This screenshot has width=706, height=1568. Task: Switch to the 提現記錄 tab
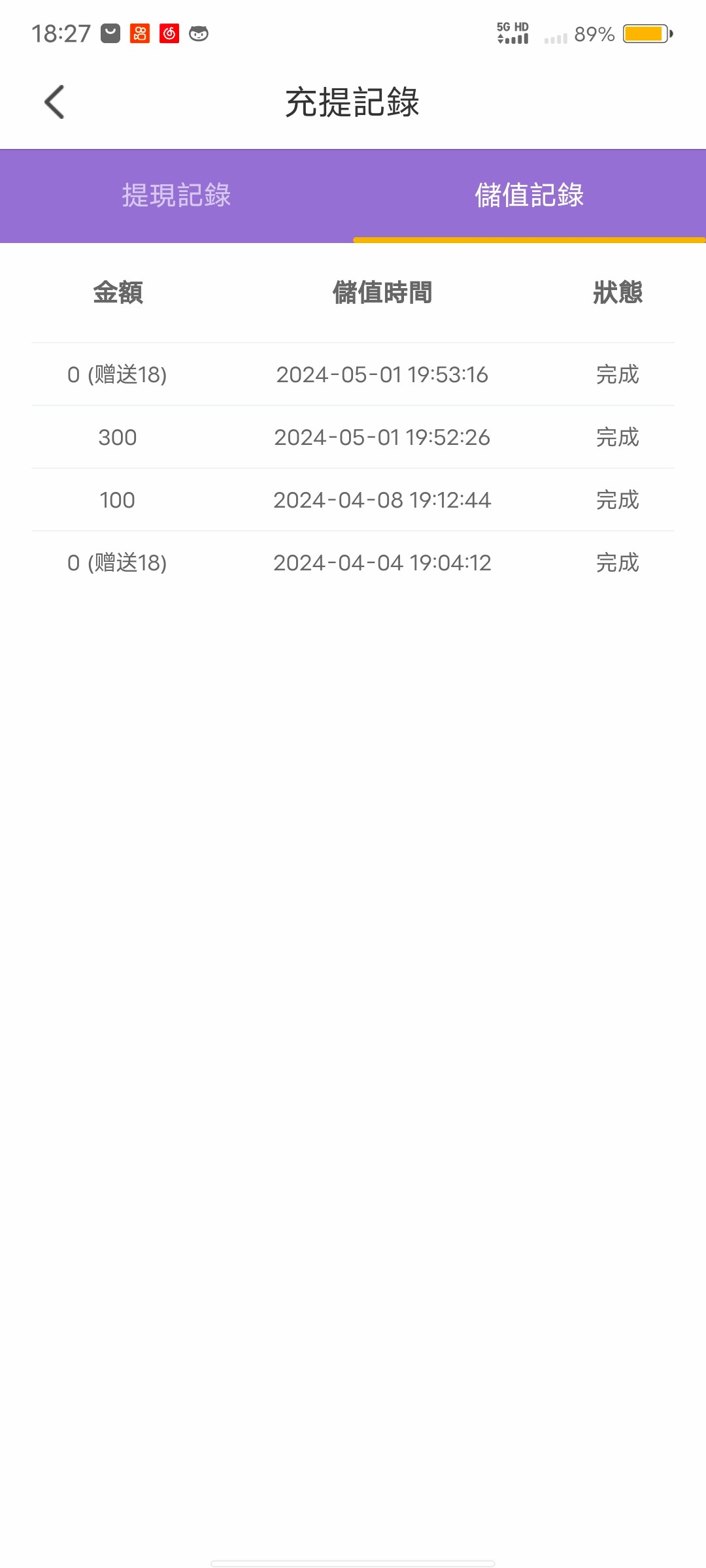[x=176, y=195]
